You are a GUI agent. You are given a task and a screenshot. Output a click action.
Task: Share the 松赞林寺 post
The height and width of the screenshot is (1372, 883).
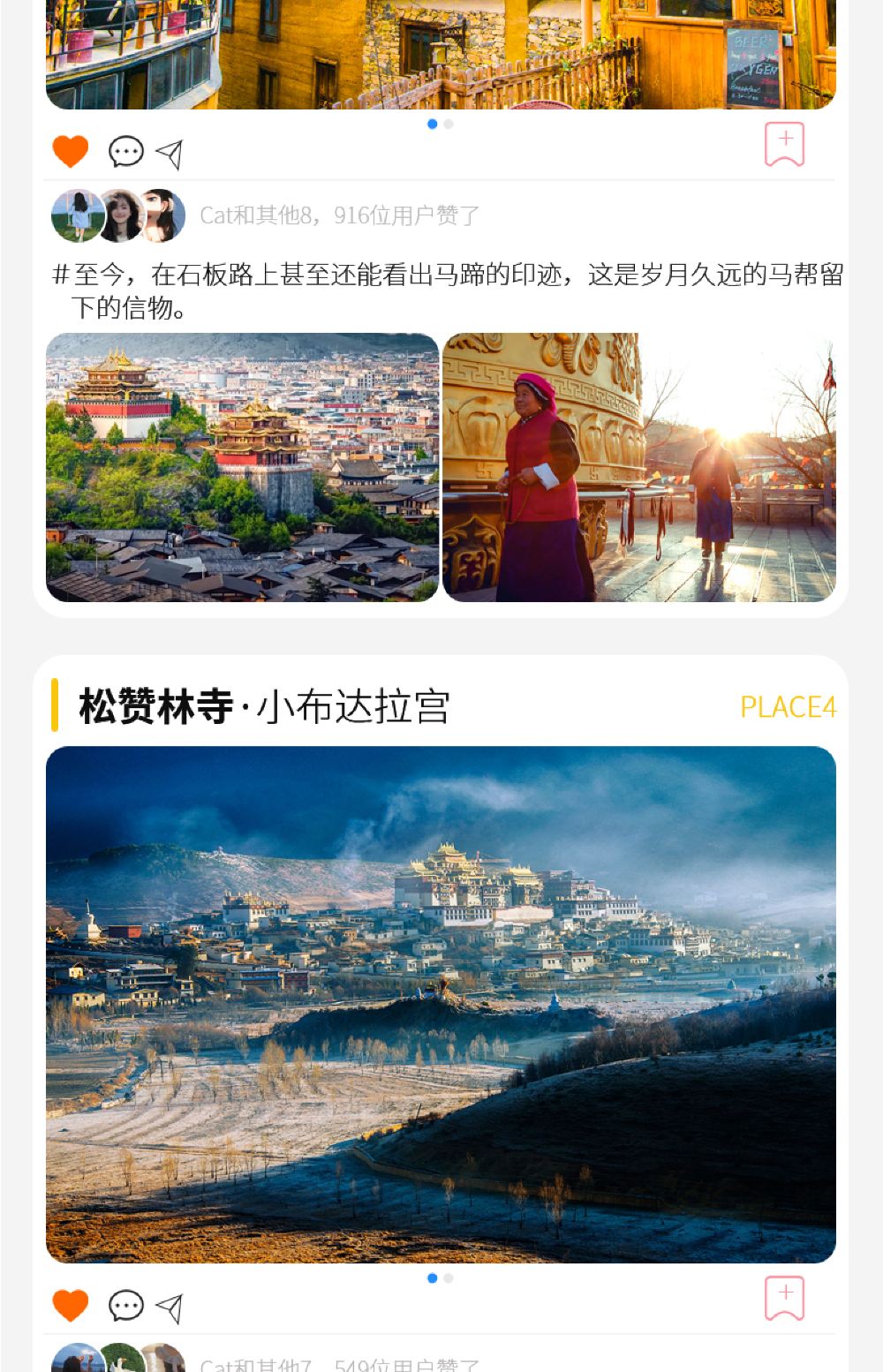click(x=170, y=1308)
